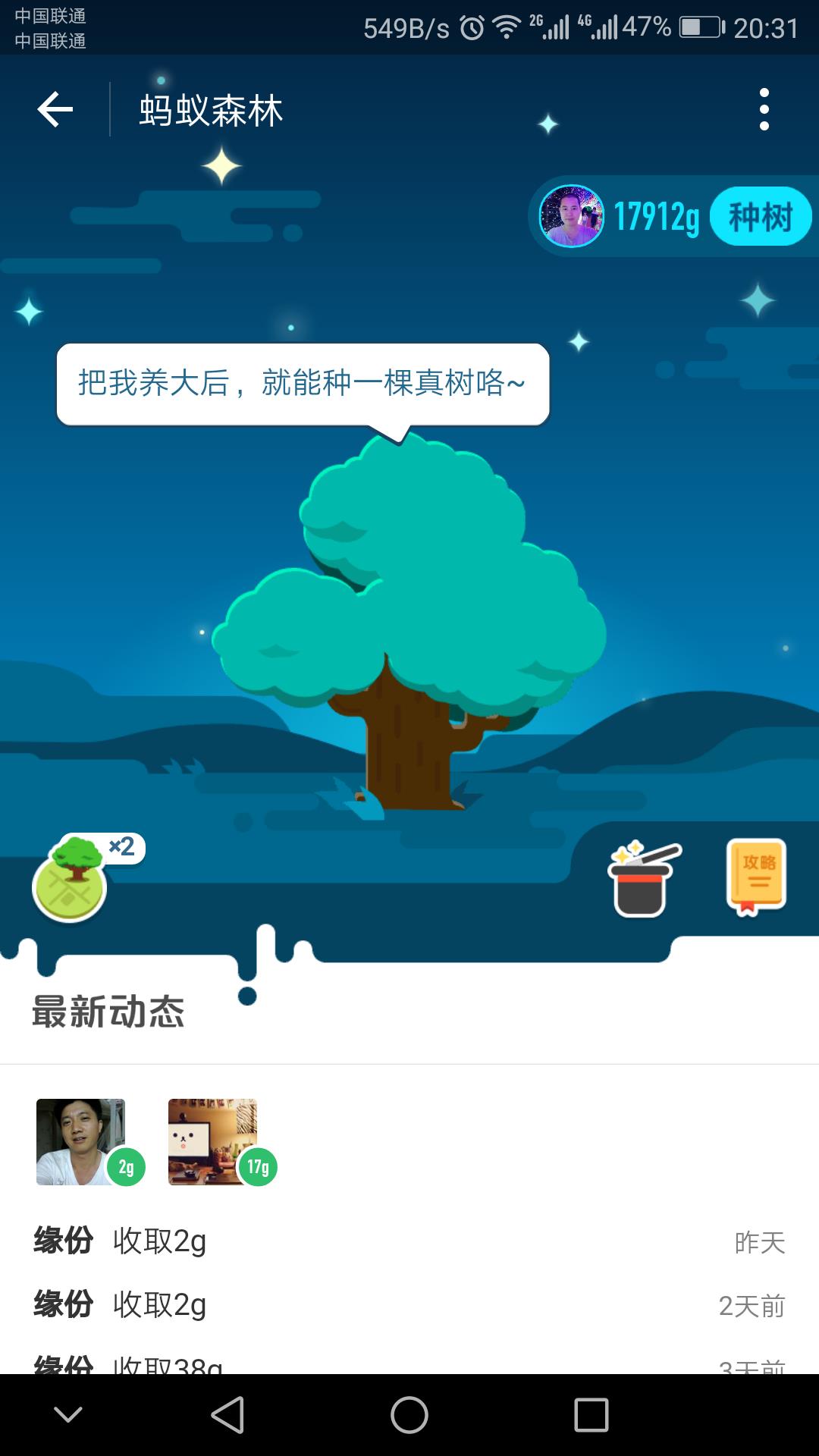
Task: Open 缘份 收取2g entry from 昨天
Action: [409, 1241]
